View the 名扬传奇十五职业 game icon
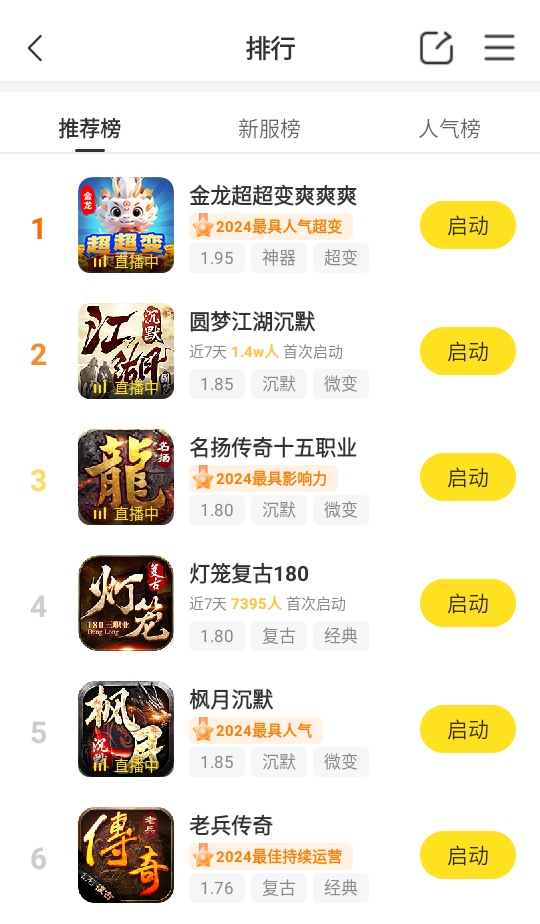This screenshot has height=924, width=540. (126, 477)
